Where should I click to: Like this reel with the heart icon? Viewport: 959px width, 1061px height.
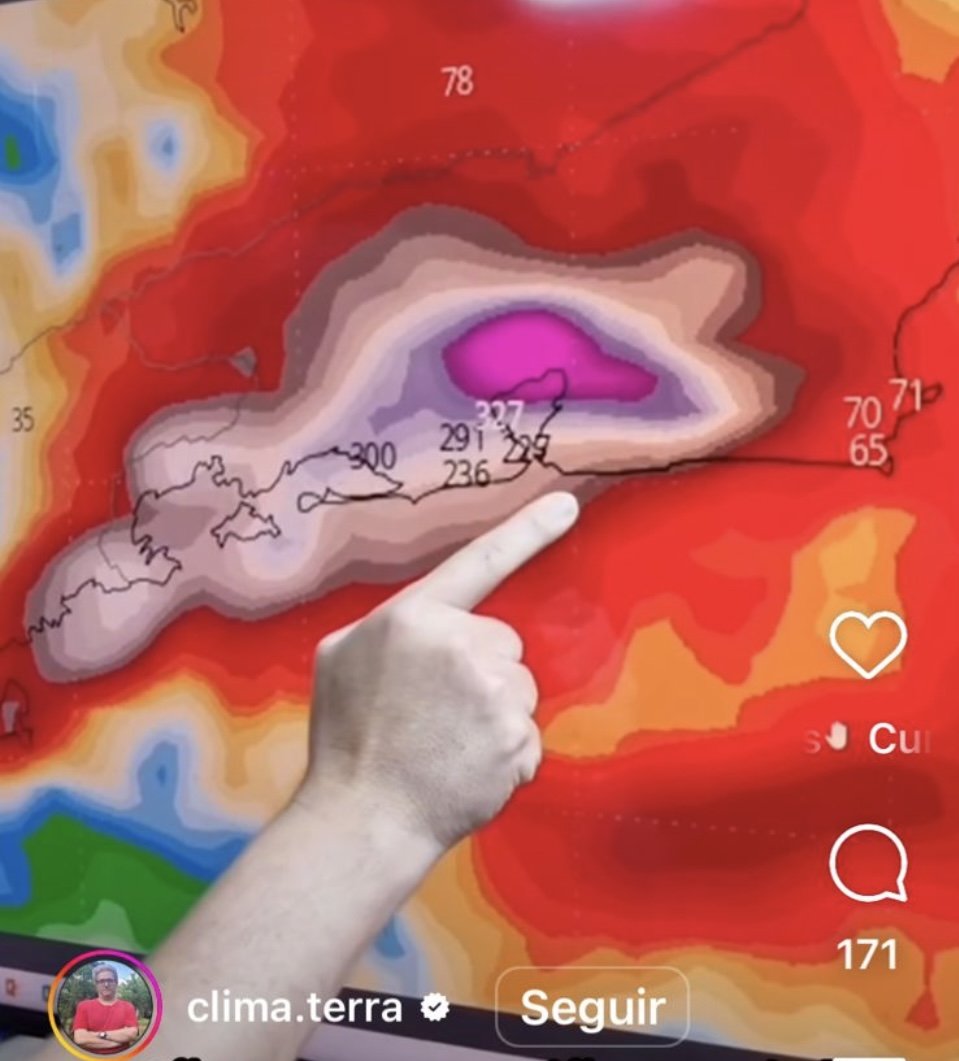(x=867, y=644)
